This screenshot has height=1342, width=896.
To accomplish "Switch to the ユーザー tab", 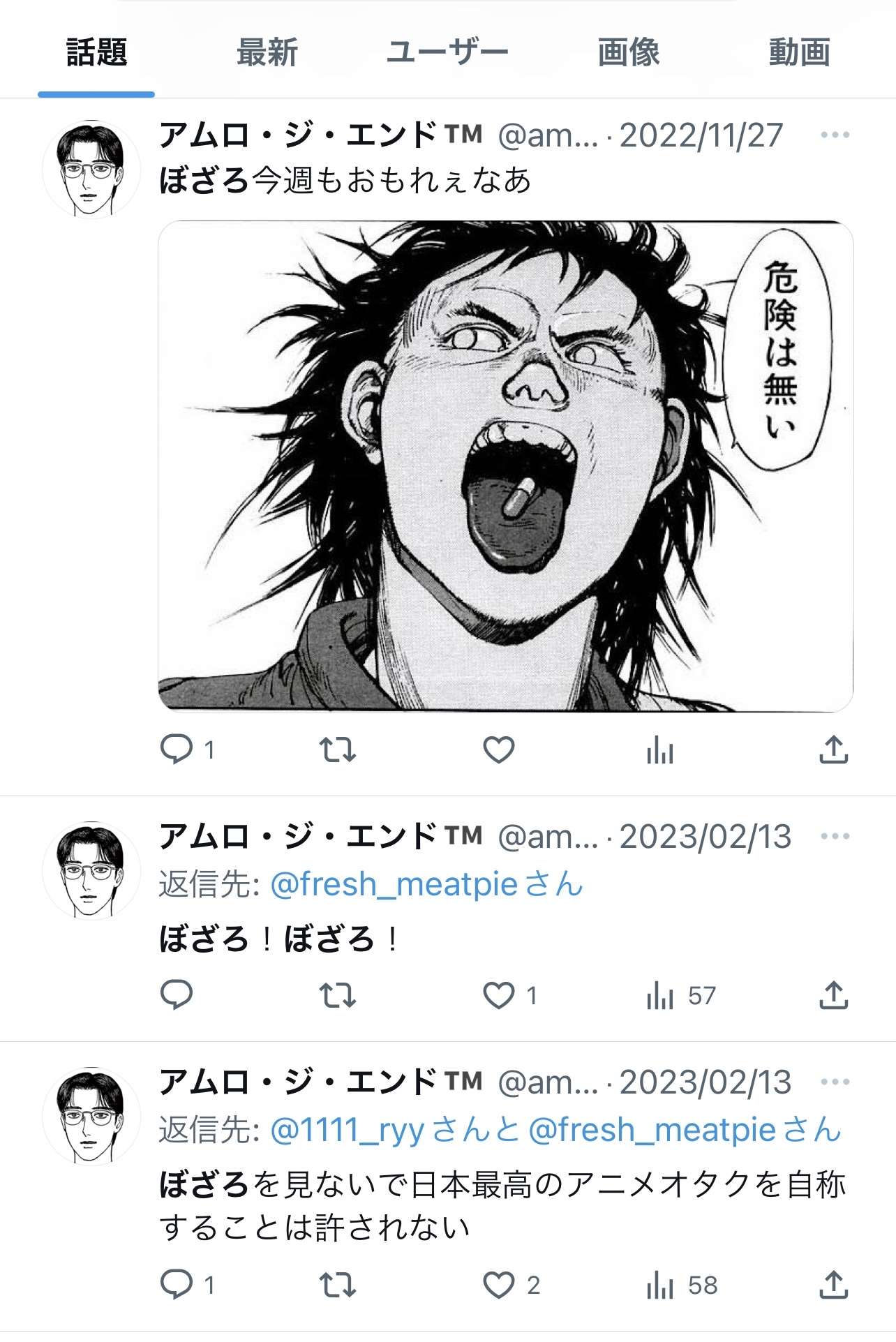I will click(447, 53).
